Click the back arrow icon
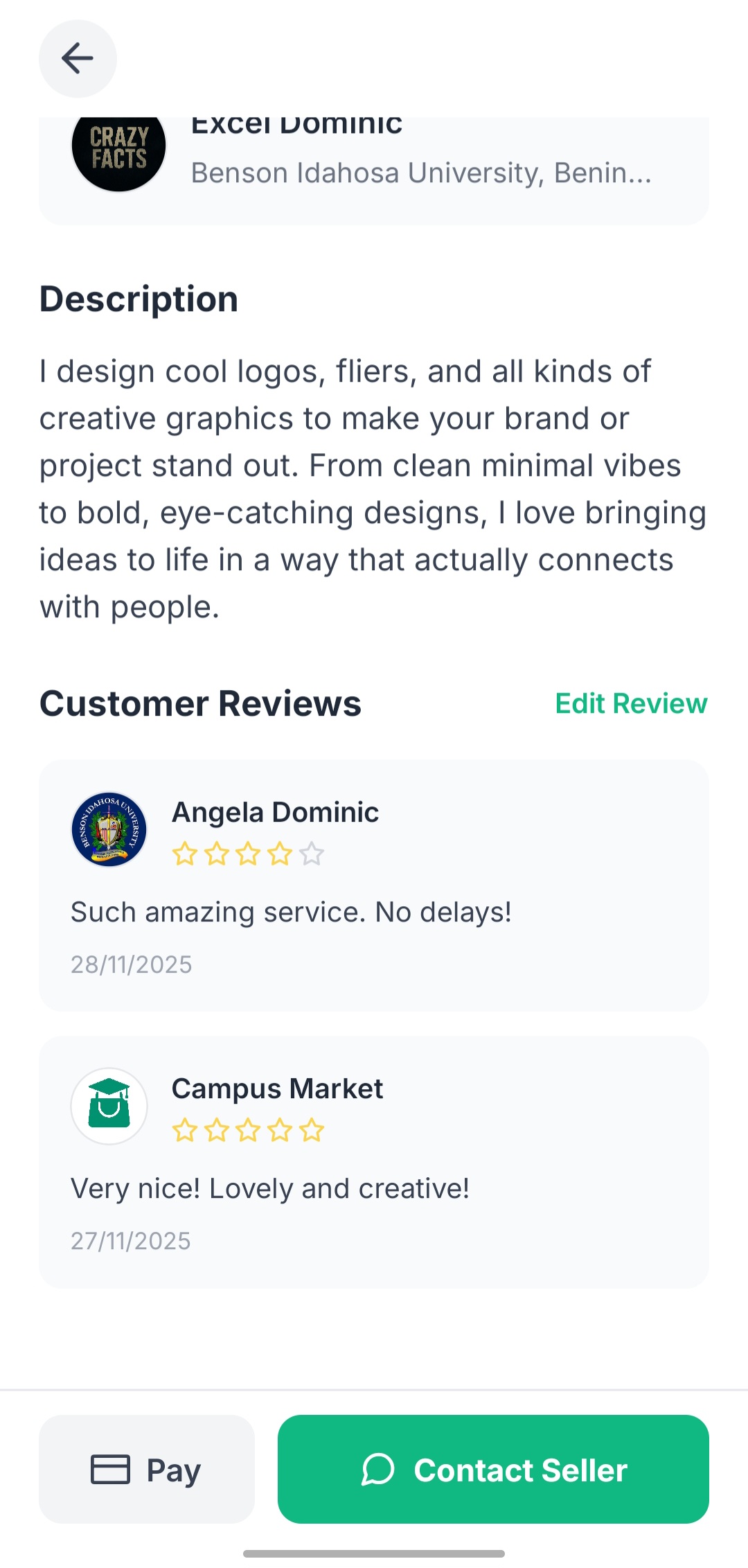The image size is (748, 1568). [x=78, y=58]
